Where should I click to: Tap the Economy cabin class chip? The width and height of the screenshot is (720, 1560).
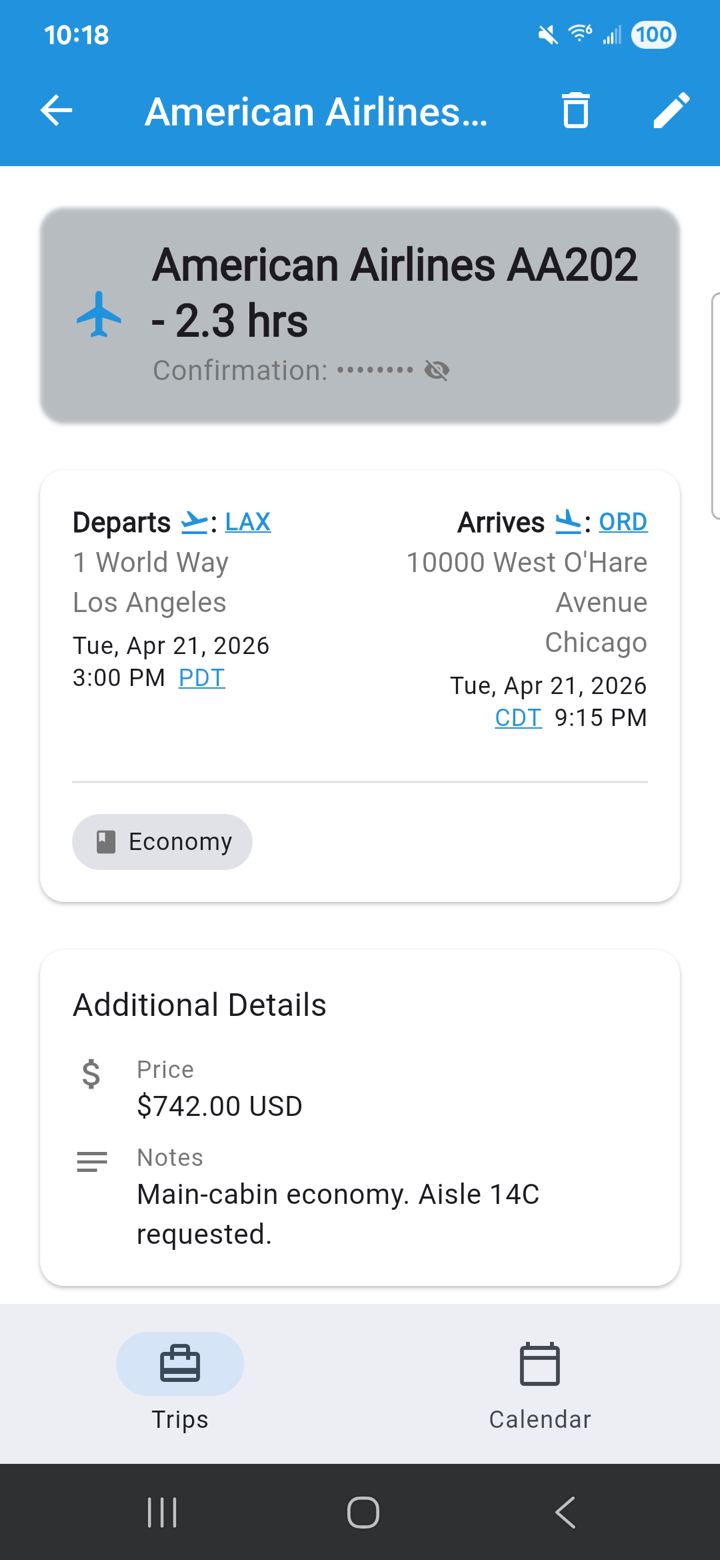point(162,841)
